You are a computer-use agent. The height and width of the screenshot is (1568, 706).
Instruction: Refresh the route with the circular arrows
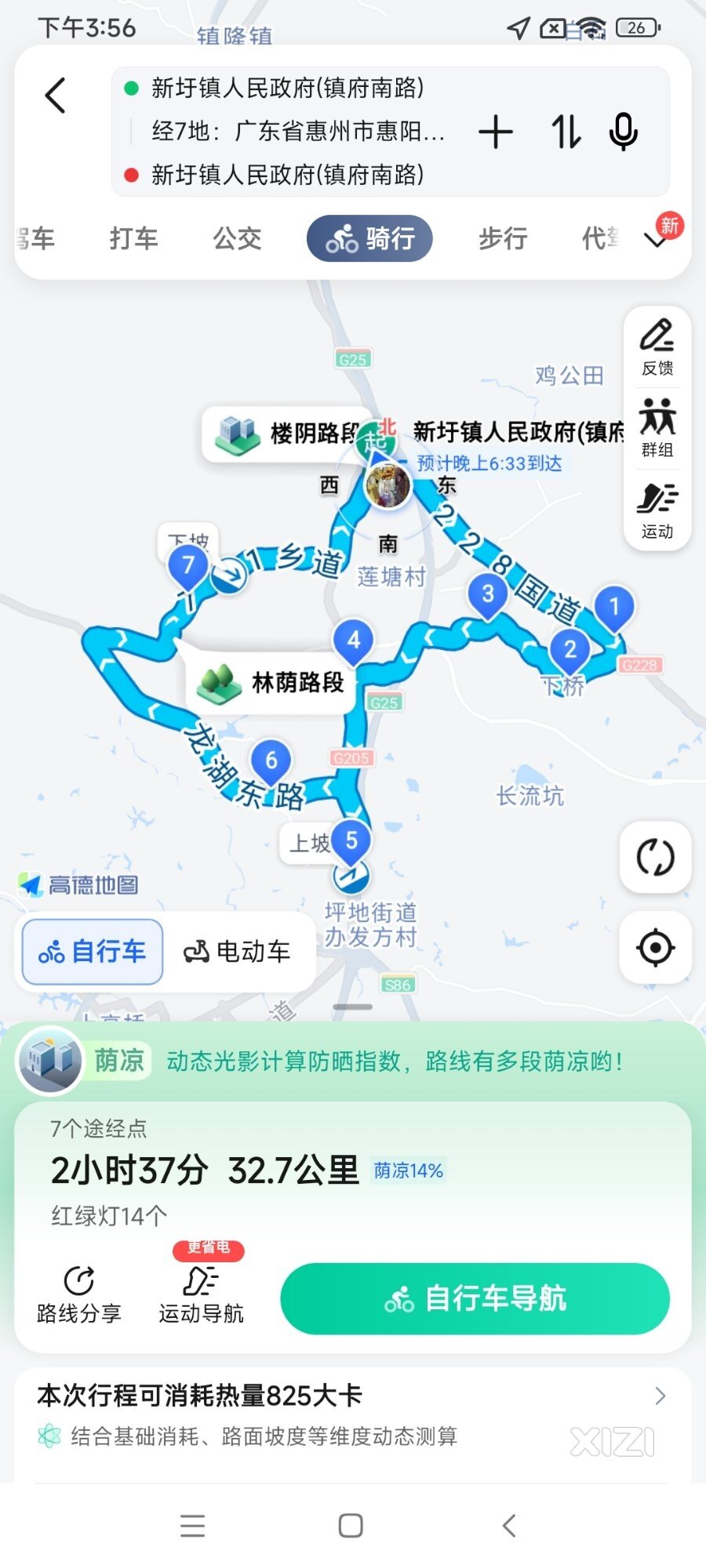pyautogui.click(x=655, y=857)
